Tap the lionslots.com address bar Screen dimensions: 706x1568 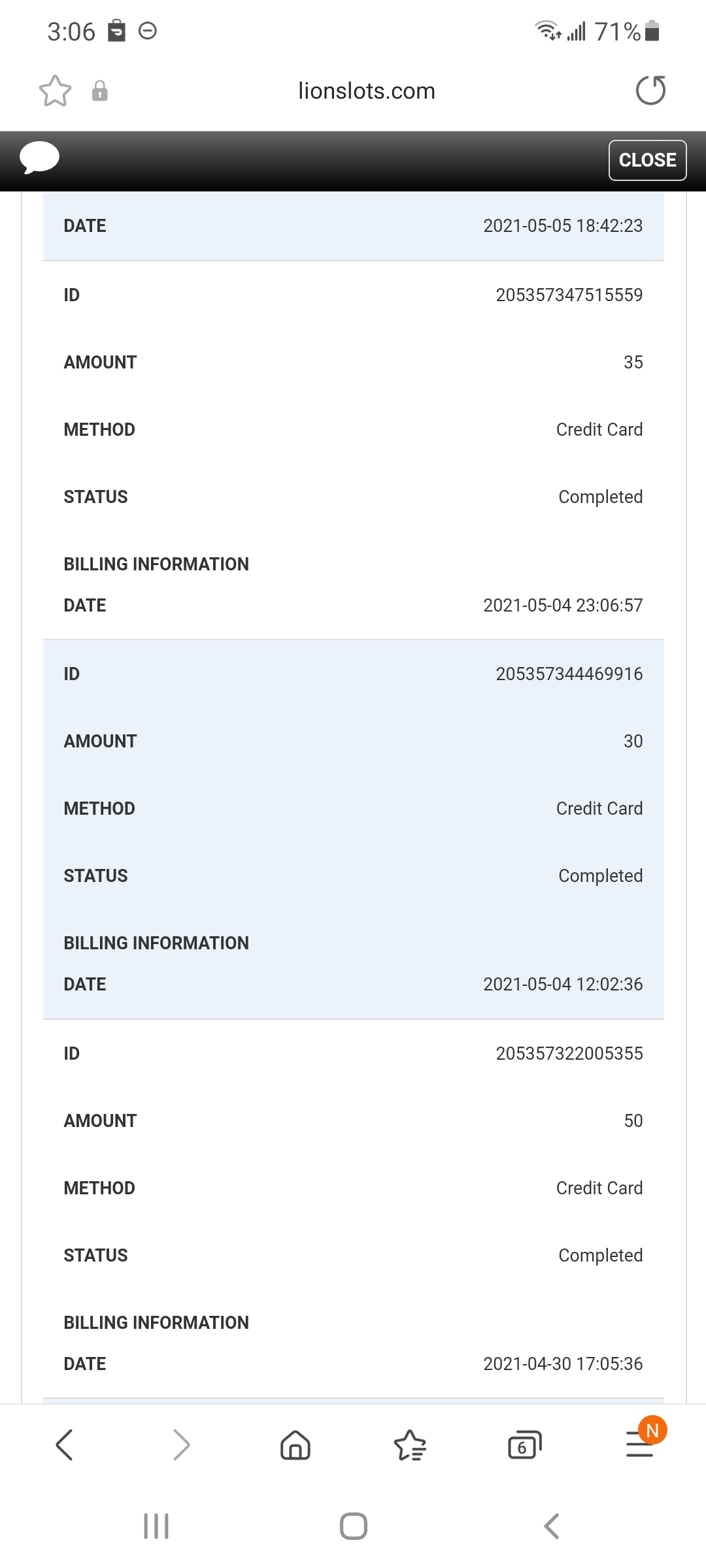[366, 91]
